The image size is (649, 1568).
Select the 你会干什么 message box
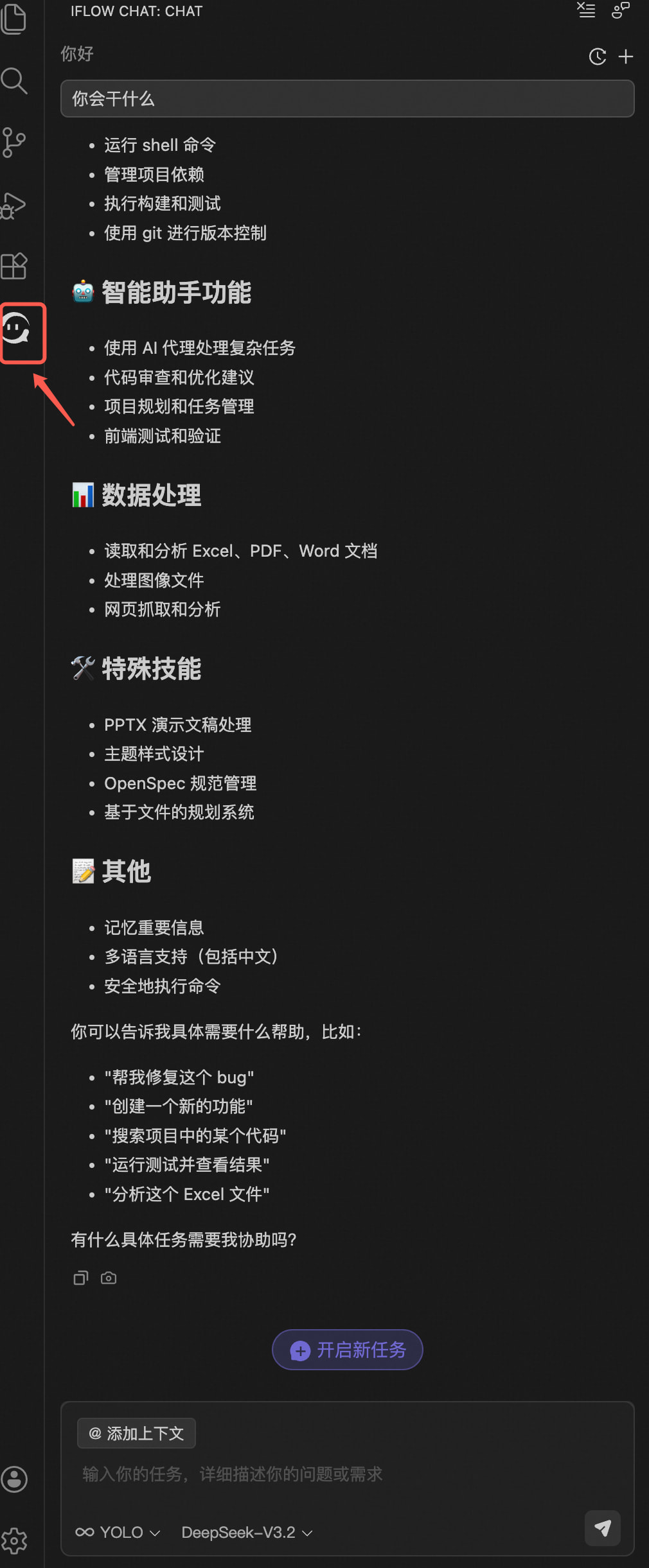click(347, 99)
